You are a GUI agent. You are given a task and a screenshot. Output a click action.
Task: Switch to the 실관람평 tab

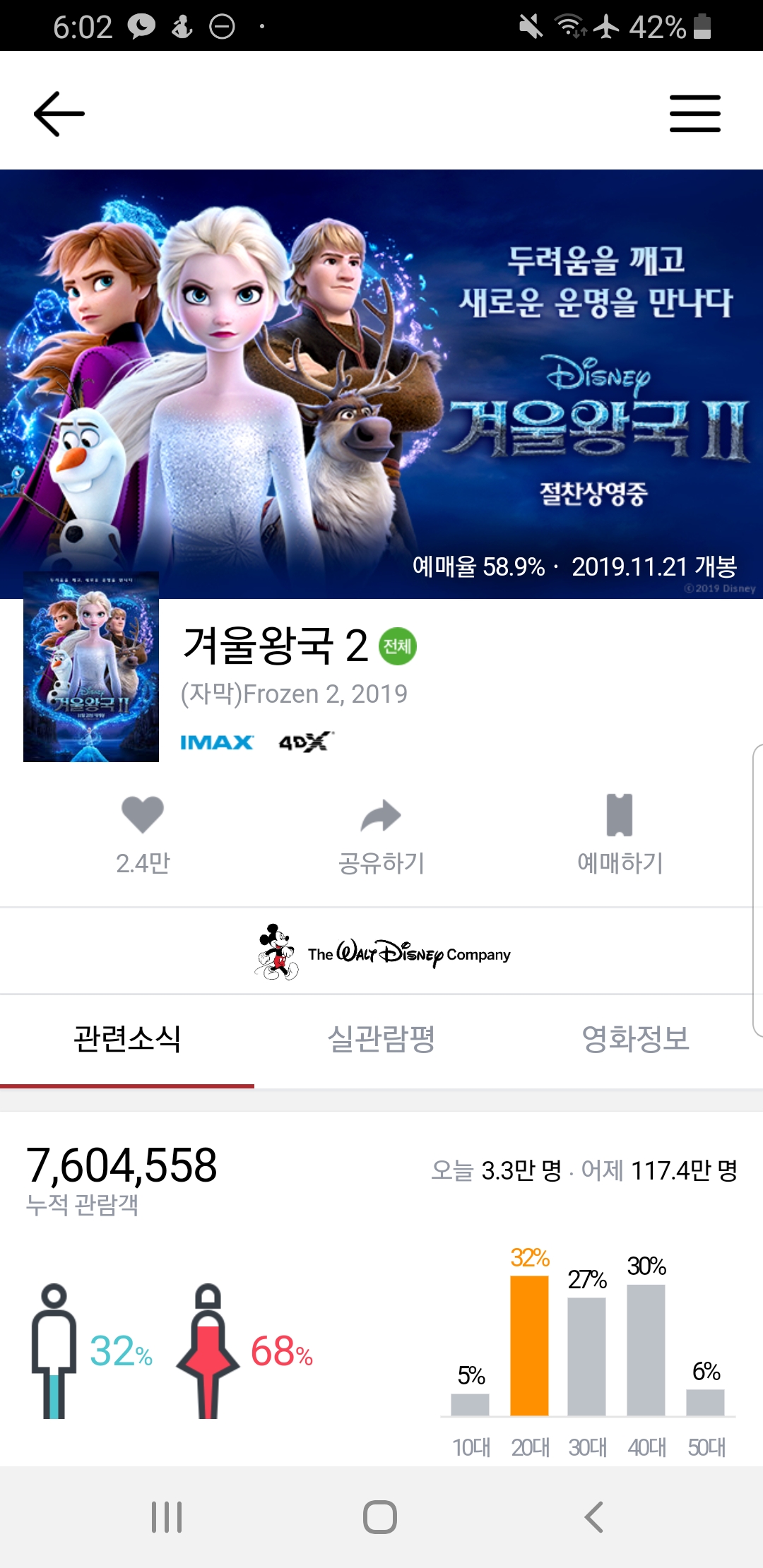(x=381, y=1039)
